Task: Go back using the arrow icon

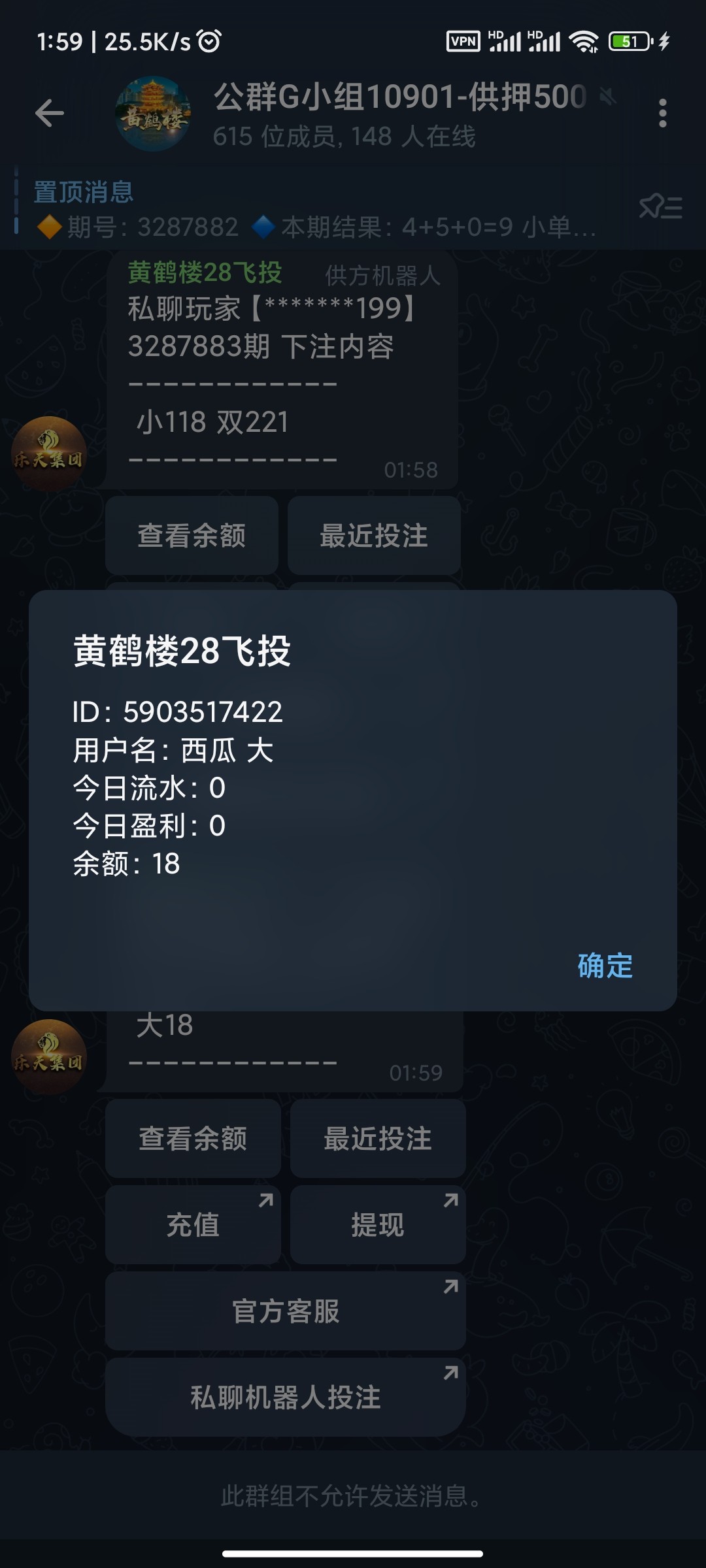Action: click(50, 113)
